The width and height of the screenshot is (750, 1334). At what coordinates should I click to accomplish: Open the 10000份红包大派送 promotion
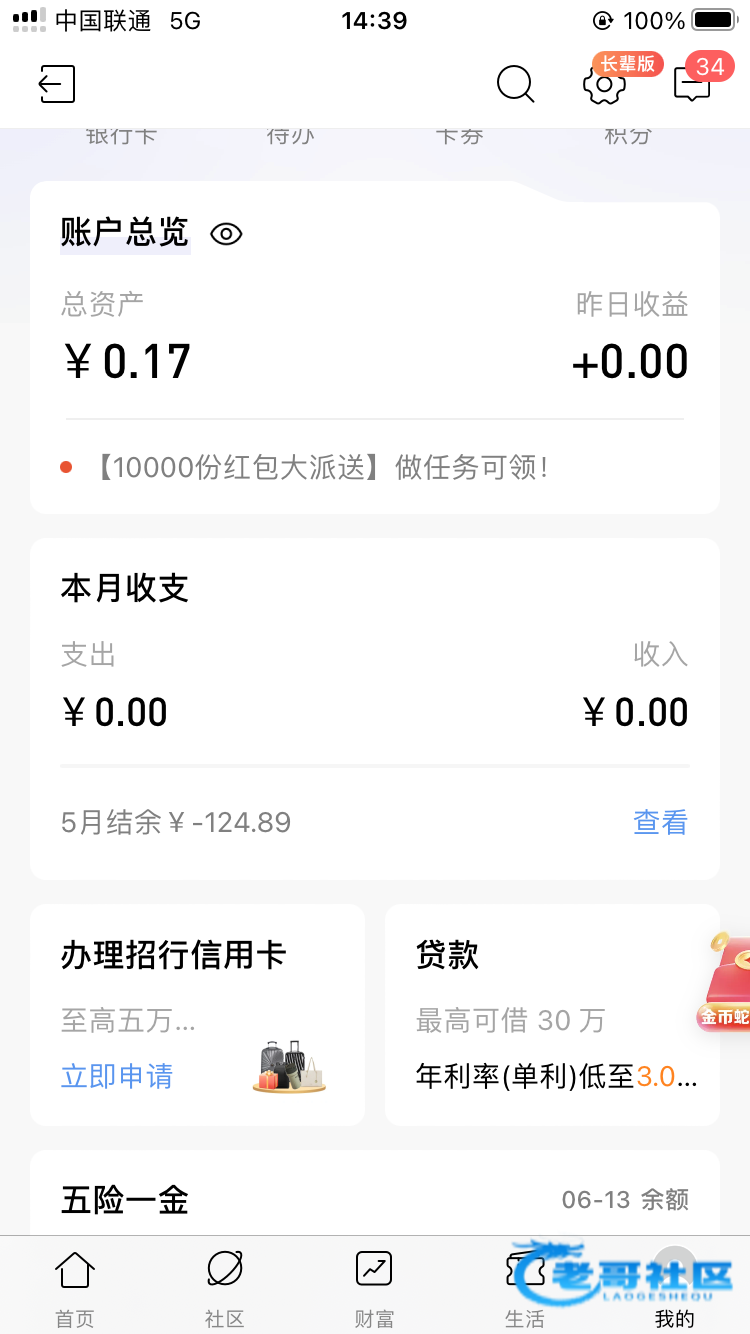tap(320, 467)
